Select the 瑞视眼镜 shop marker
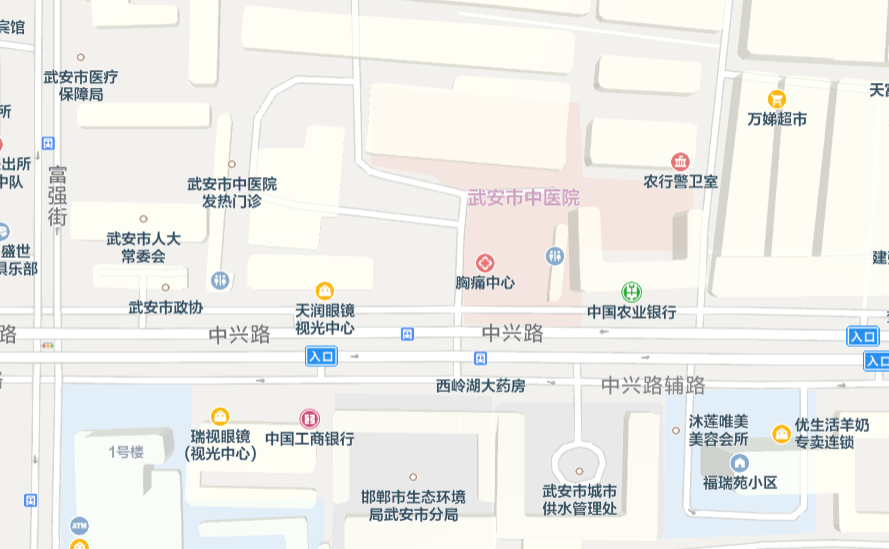Image resolution: width=889 pixels, height=549 pixels. coord(220,416)
